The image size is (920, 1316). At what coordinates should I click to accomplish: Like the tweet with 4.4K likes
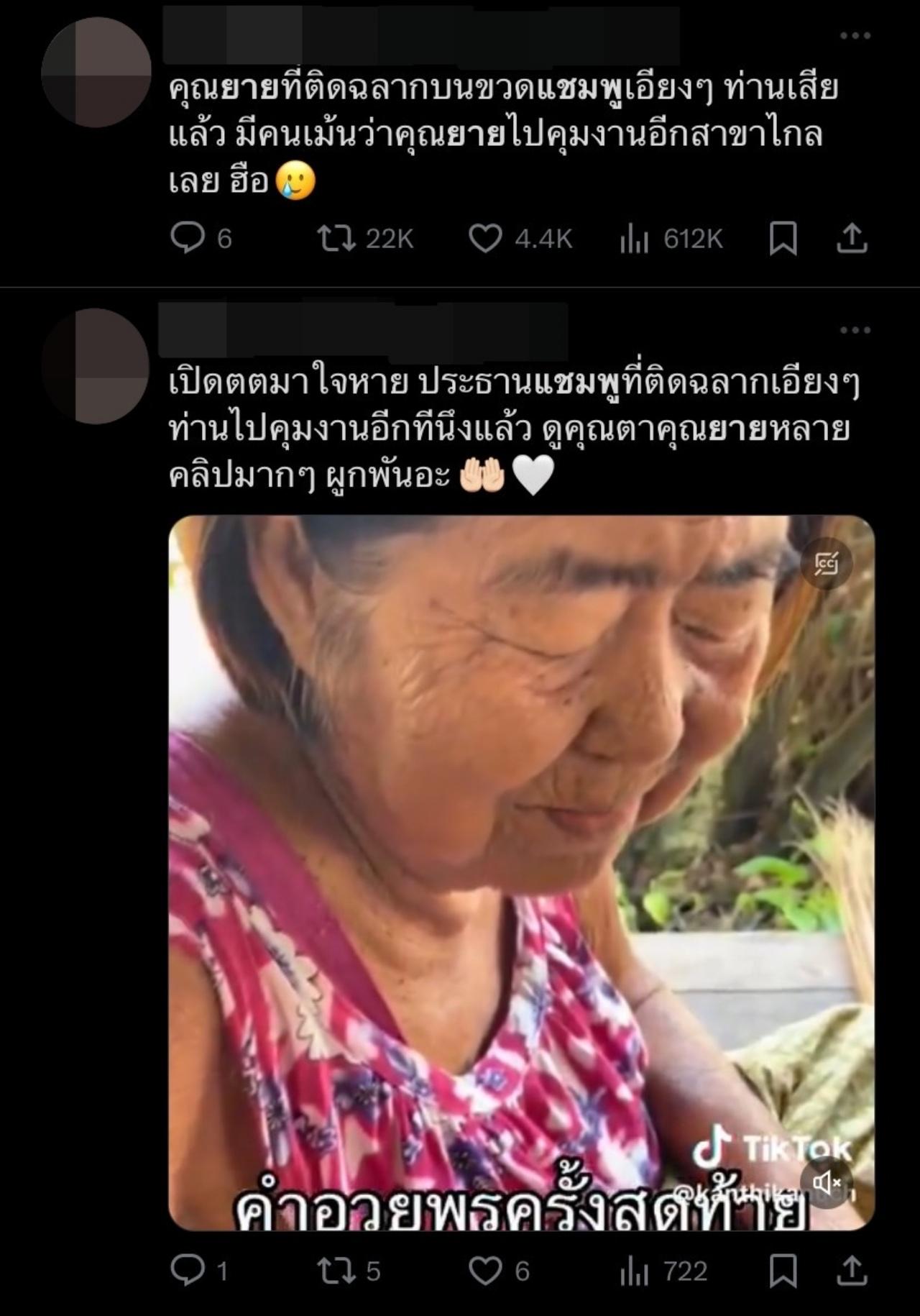[485, 238]
